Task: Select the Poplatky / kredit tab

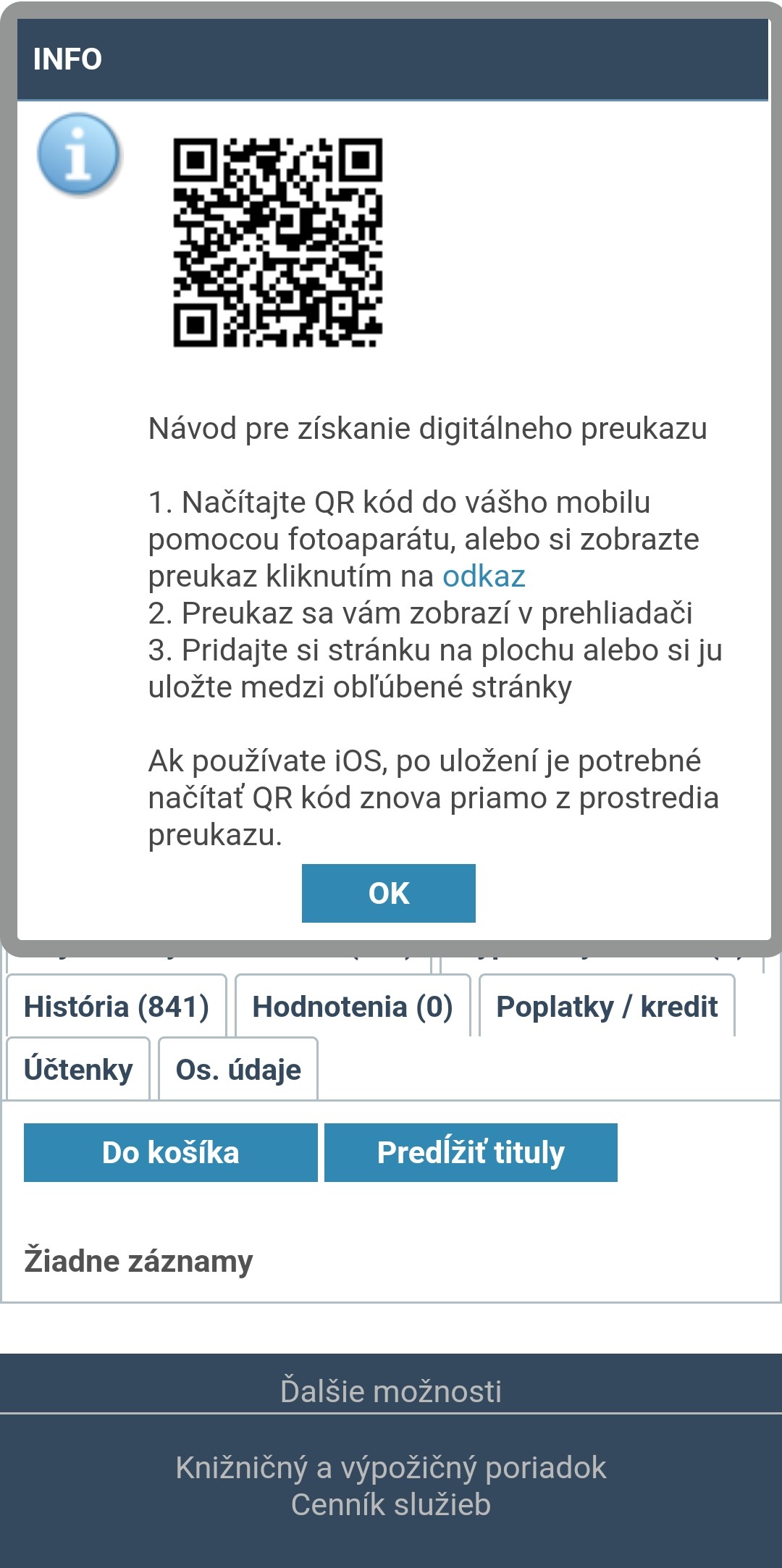Action: pyautogui.click(x=607, y=1006)
